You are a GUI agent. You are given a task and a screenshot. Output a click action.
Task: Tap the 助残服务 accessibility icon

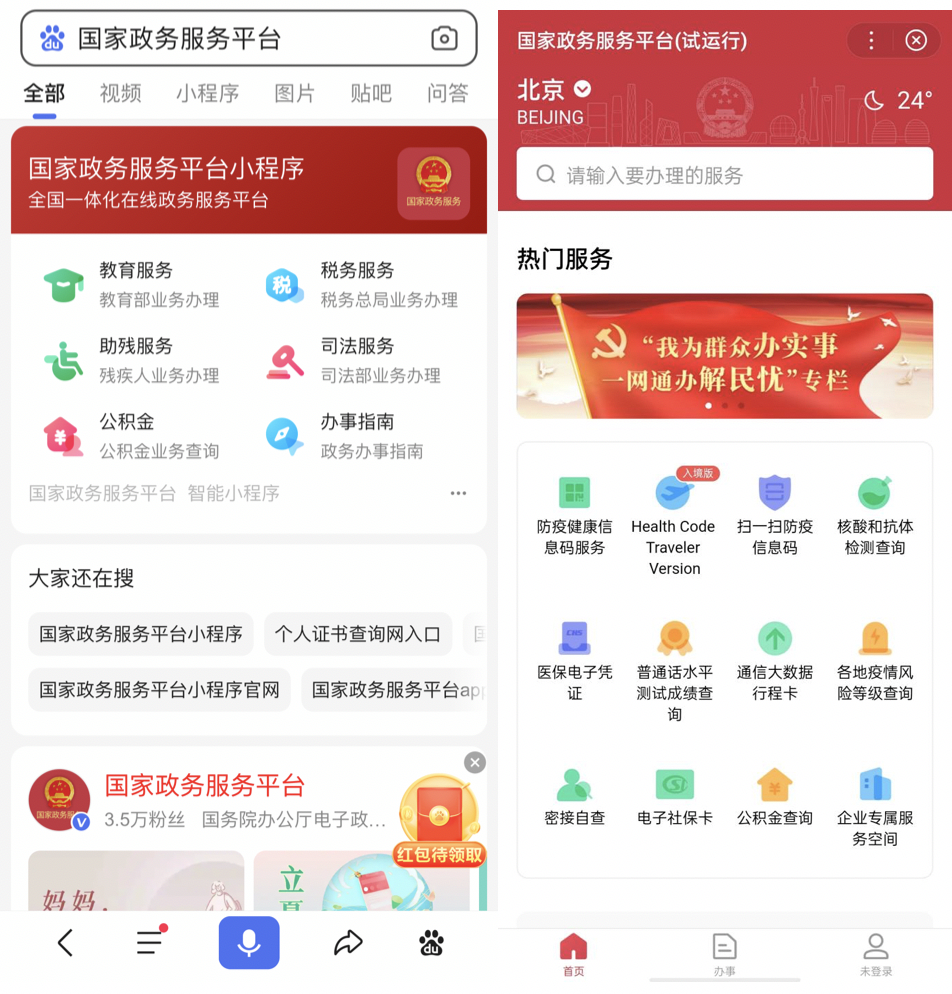pyautogui.click(x=63, y=360)
